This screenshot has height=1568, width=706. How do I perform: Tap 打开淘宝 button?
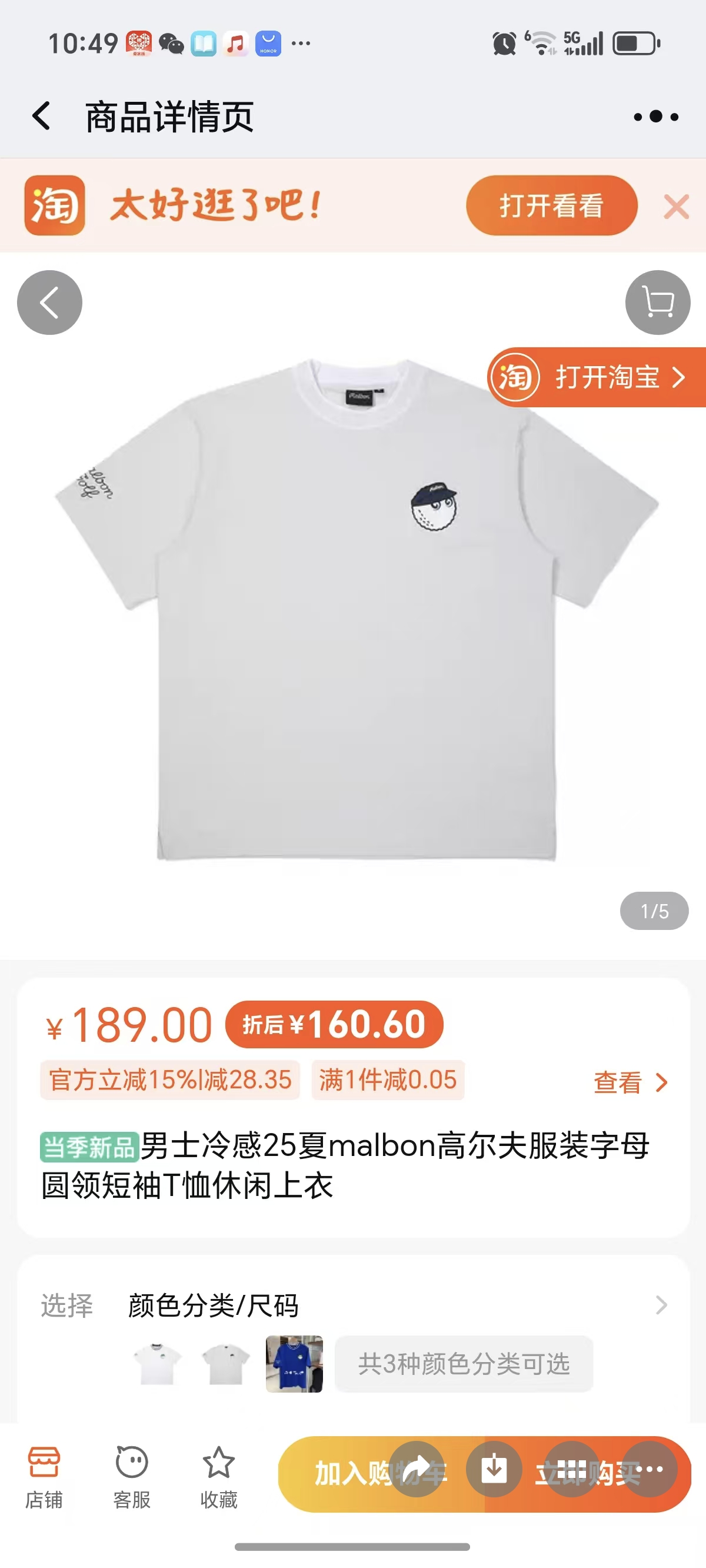click(x=597, y=377)
